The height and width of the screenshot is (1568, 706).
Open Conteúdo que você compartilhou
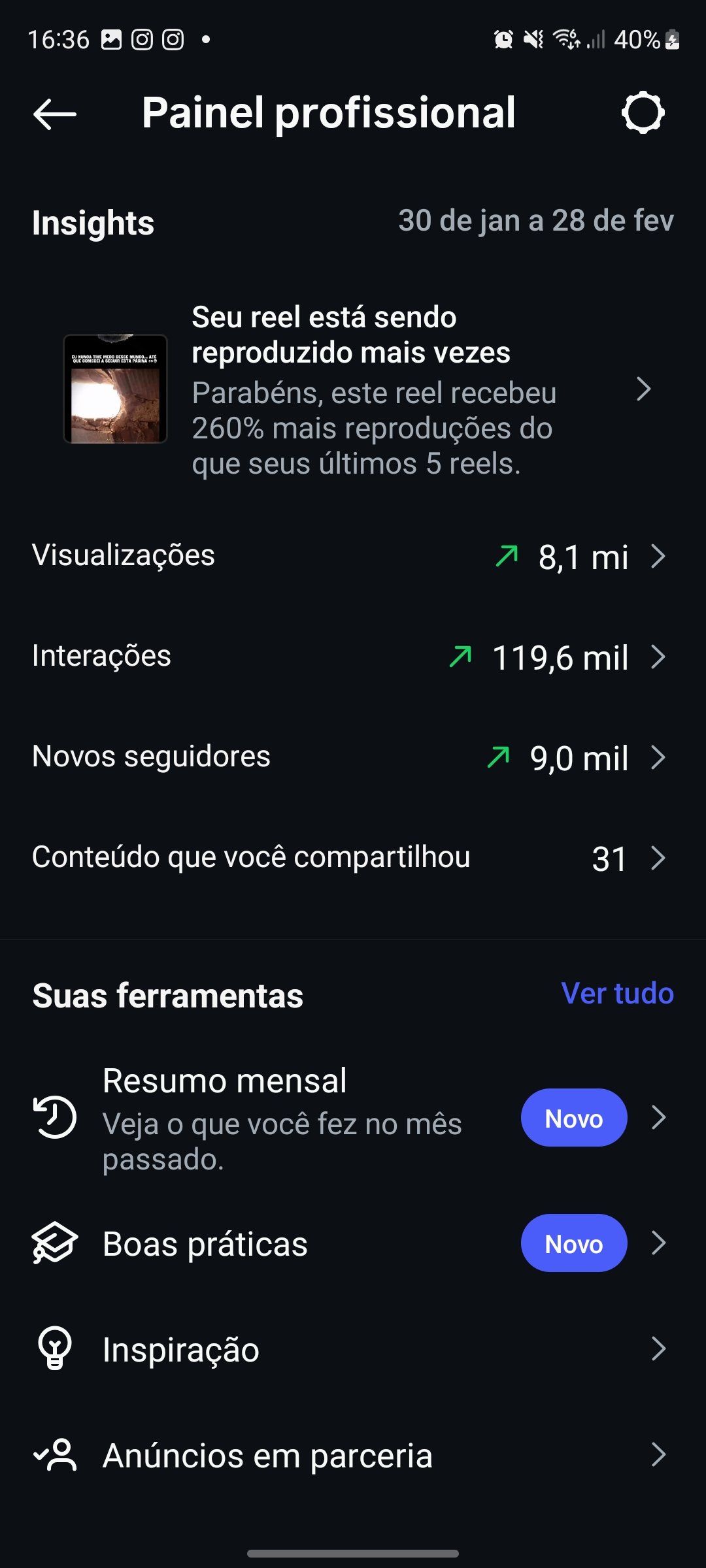353,858
